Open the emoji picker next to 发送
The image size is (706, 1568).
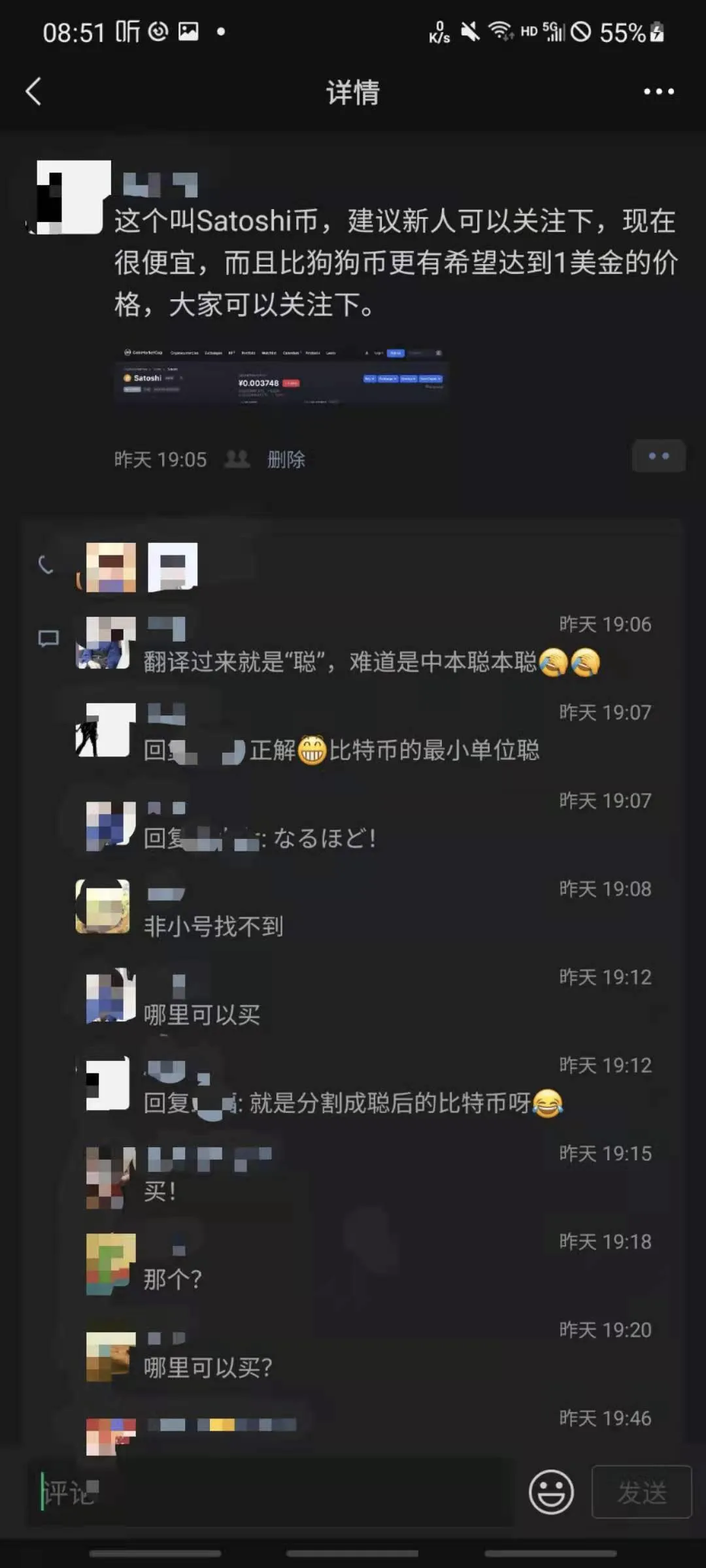pos(551,1492)
